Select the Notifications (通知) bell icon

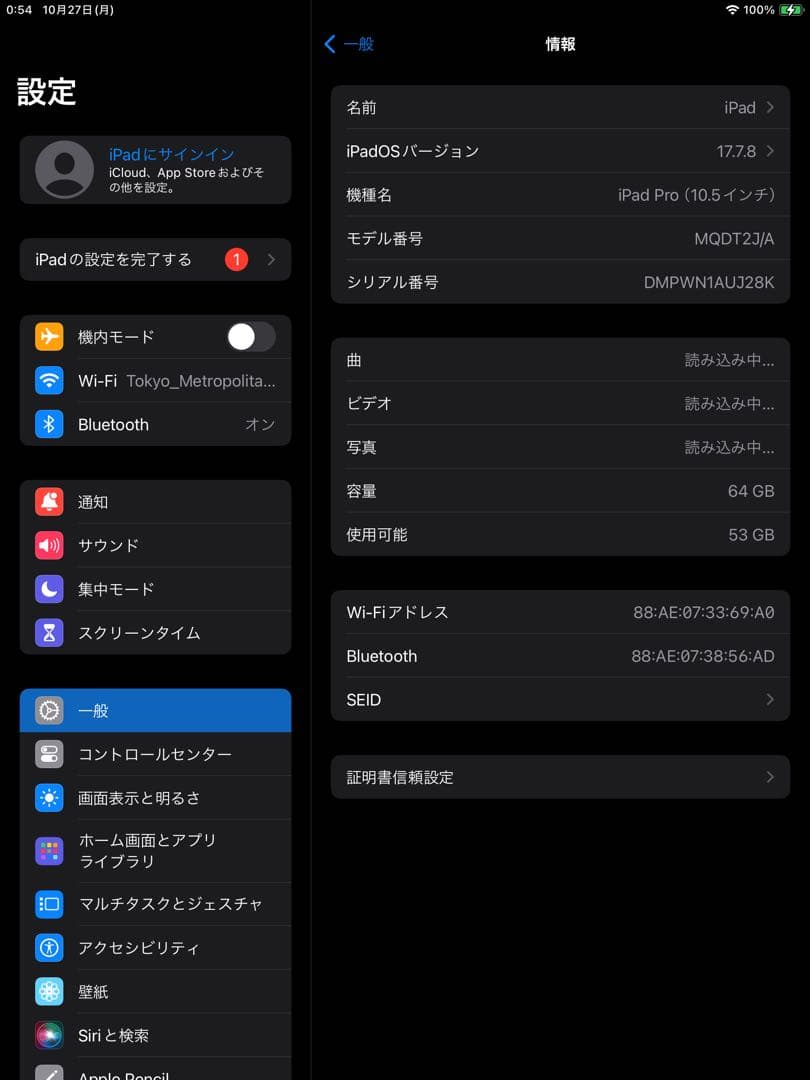click(x=47, y=501)
